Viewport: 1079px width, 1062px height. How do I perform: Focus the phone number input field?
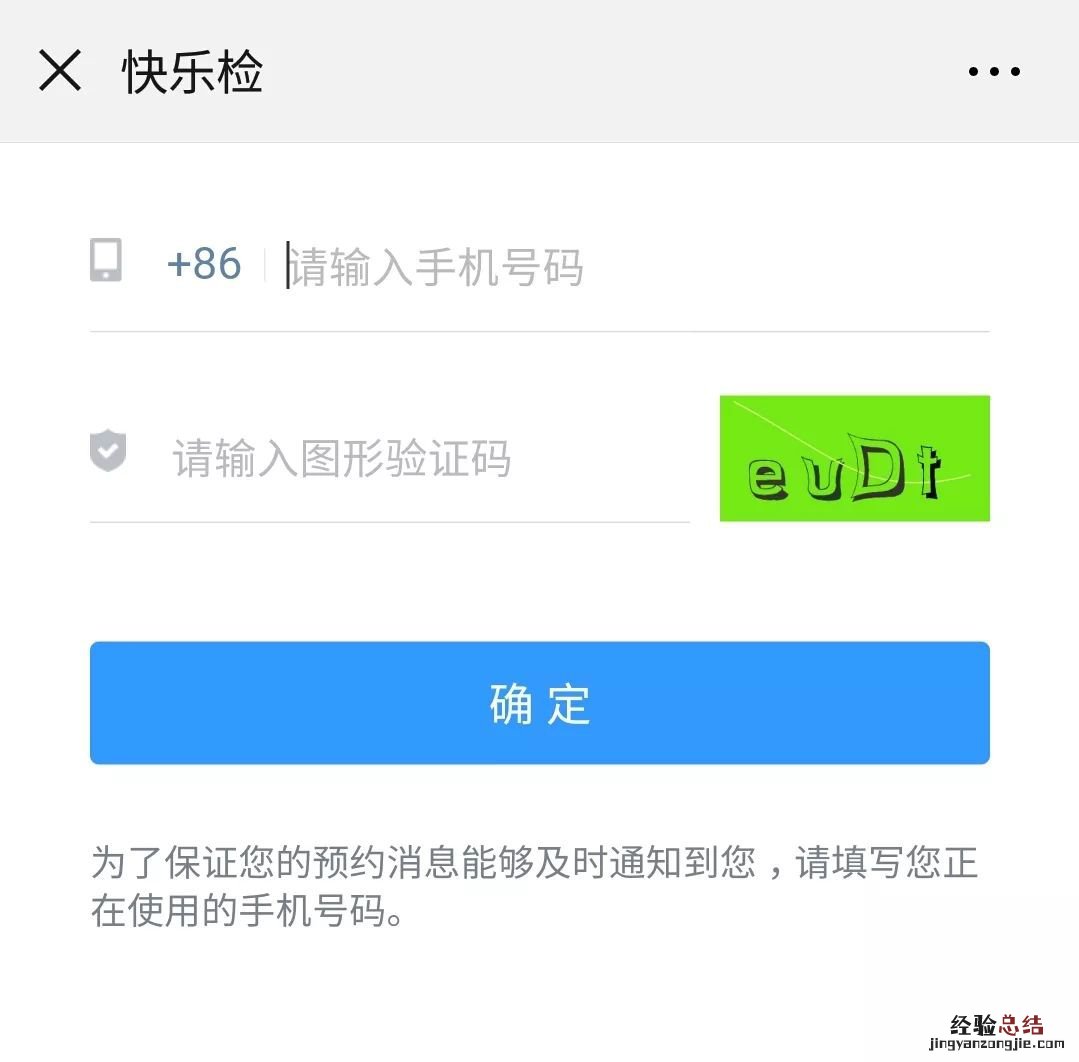coord(600,267)
